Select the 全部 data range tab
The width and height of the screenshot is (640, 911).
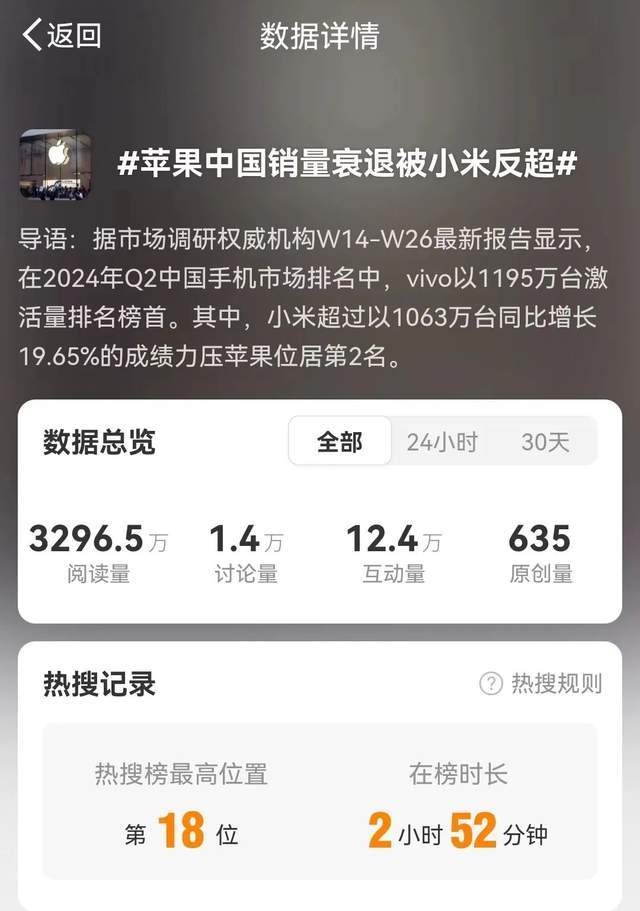click(x=339, y=442)
